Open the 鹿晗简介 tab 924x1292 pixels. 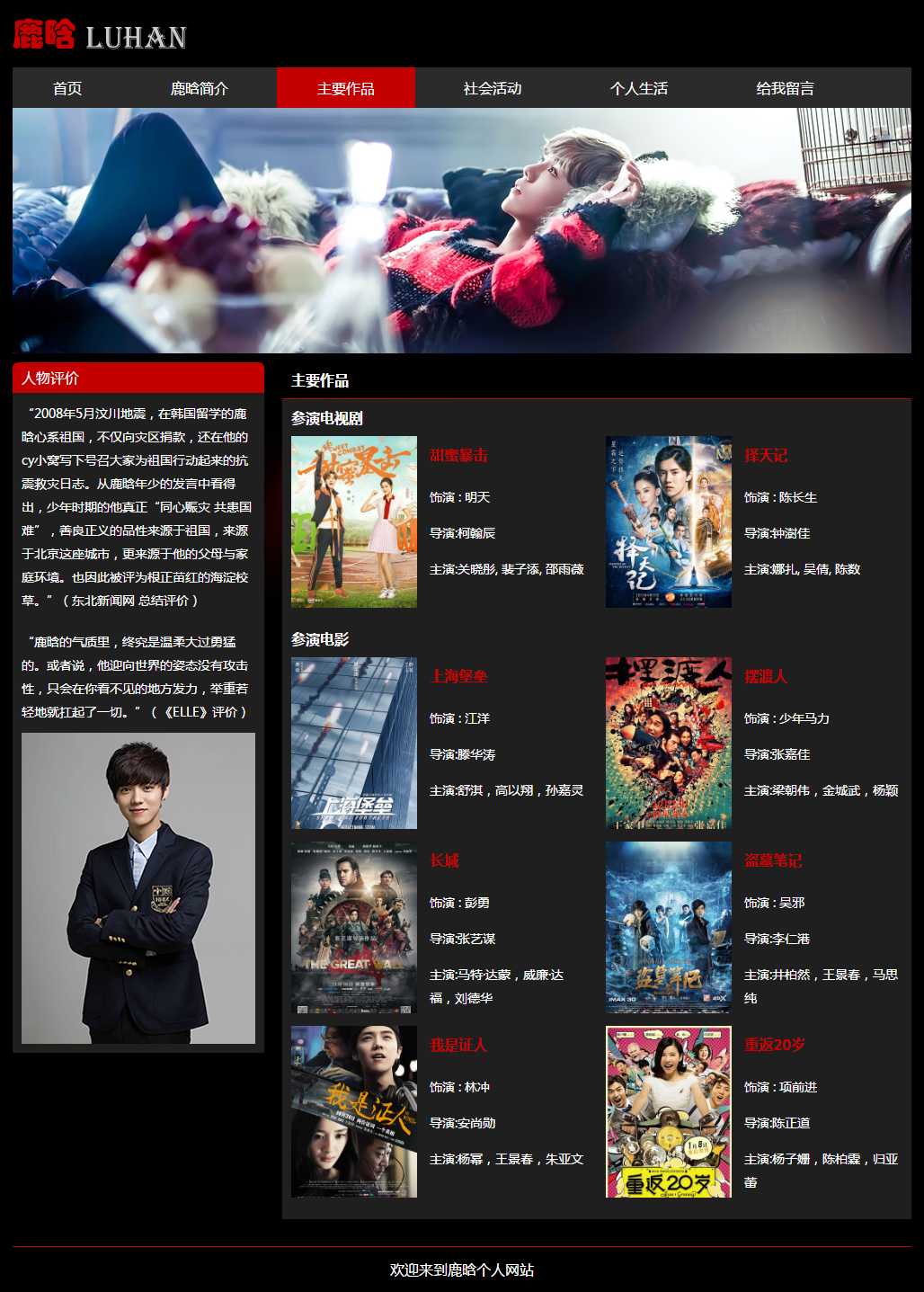click(x=199, y=88)
